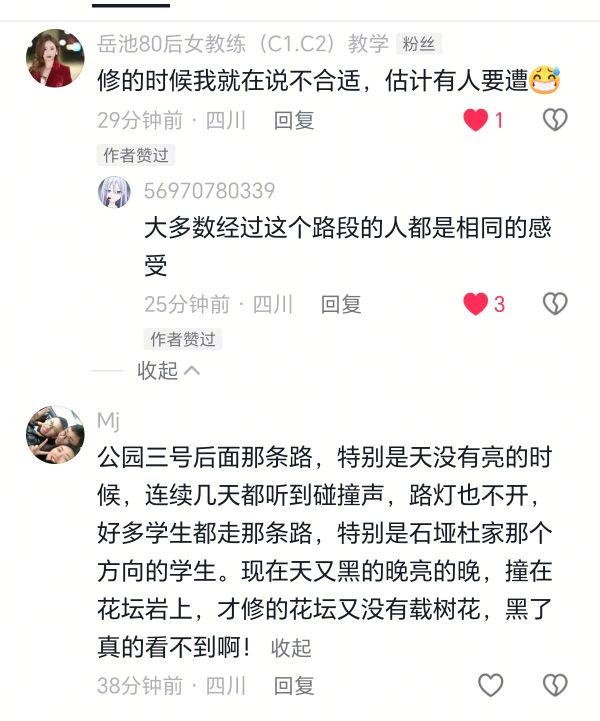Unlike 岳池80后女教练's comment heart

coord(476,121)
